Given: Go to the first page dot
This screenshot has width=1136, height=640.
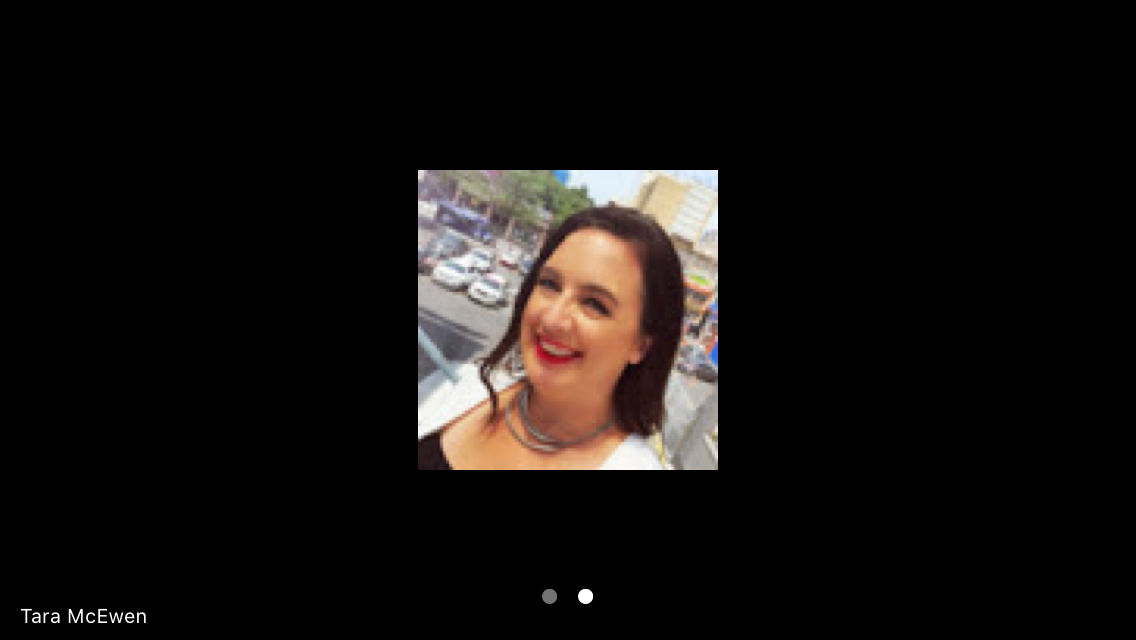Looking at the screenshot, I should [x=549, y=596].
